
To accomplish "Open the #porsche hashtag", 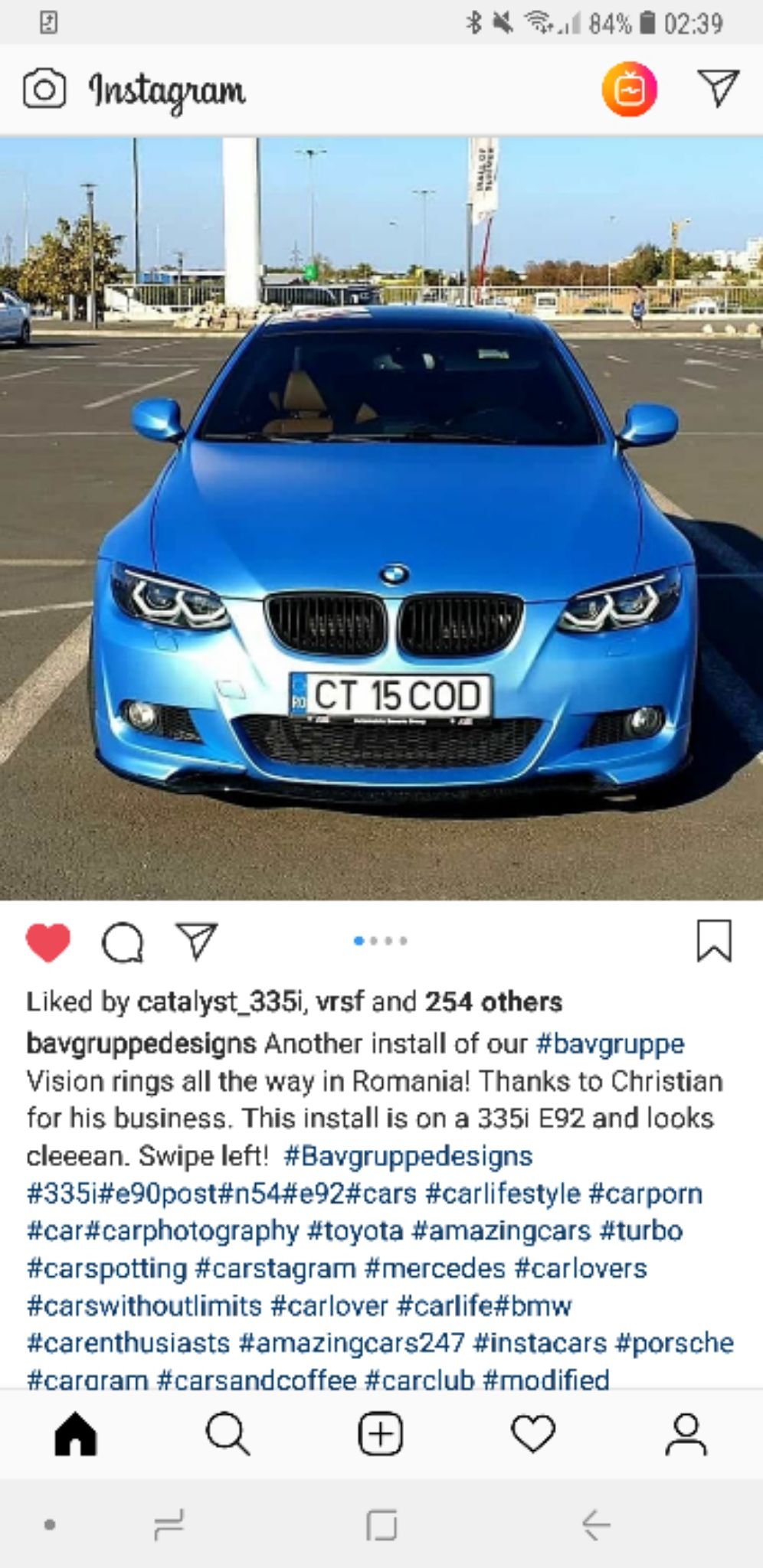I will click(674, 1342).
